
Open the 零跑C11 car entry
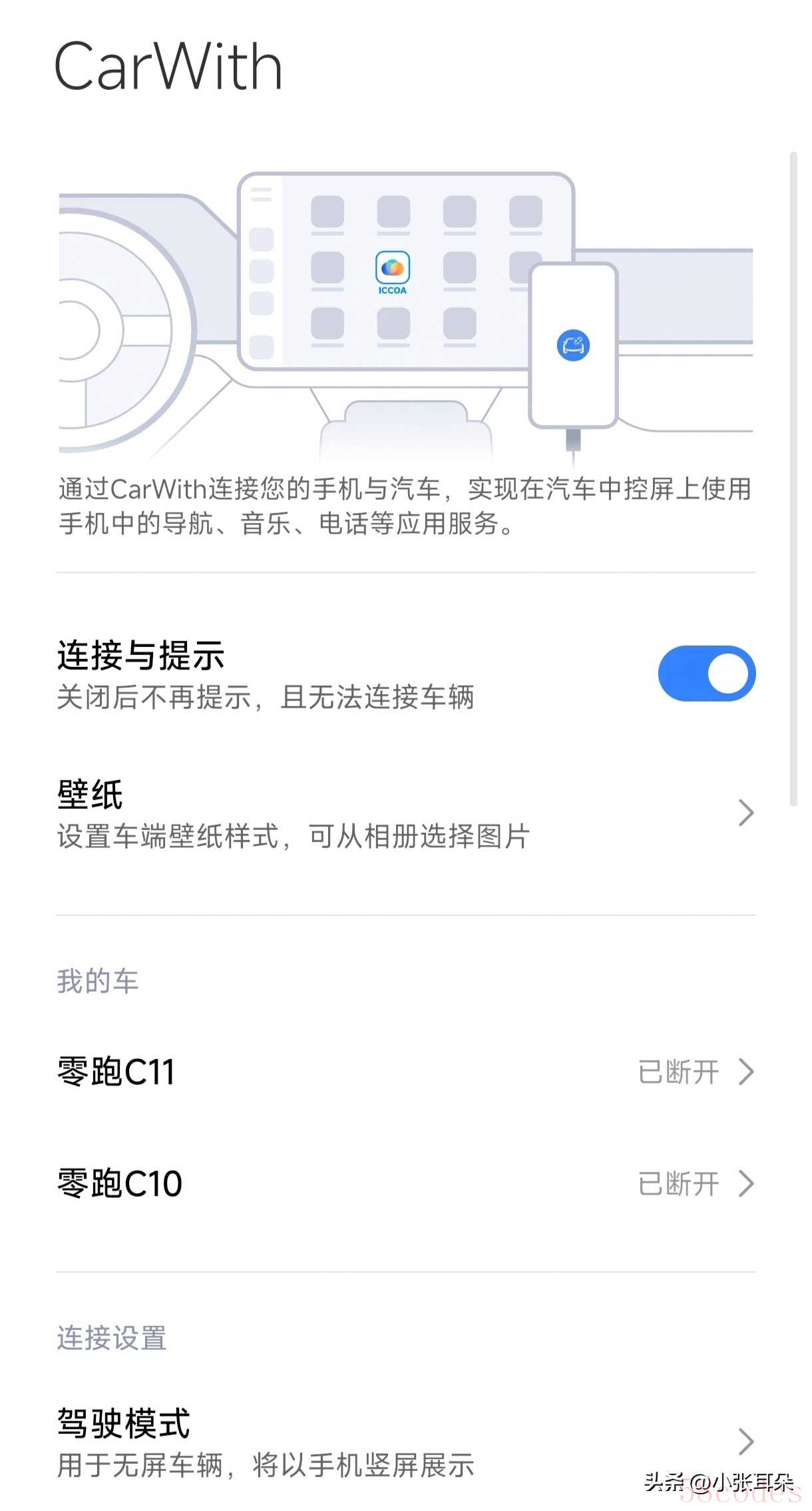pos(406,1072)
